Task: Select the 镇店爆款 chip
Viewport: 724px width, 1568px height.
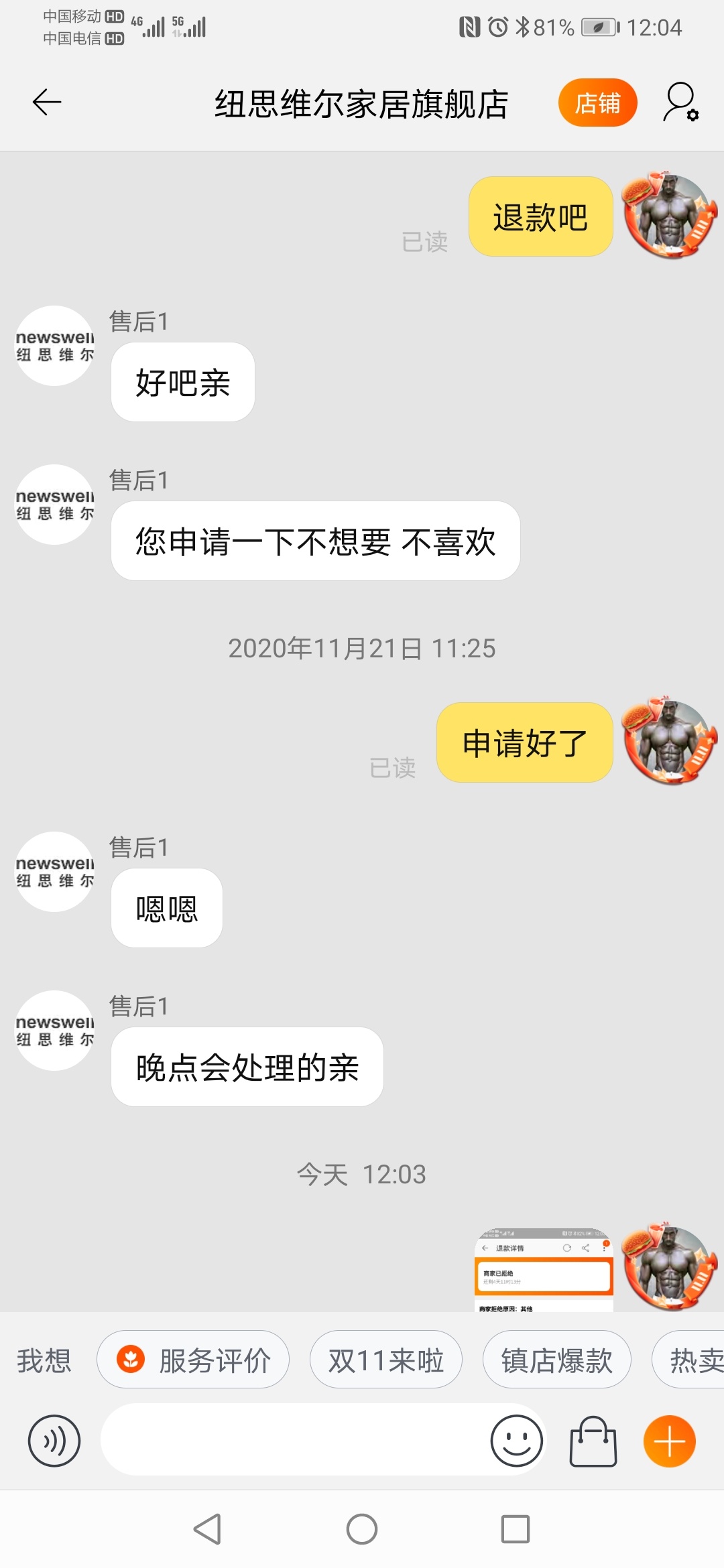Action: 556,1360
